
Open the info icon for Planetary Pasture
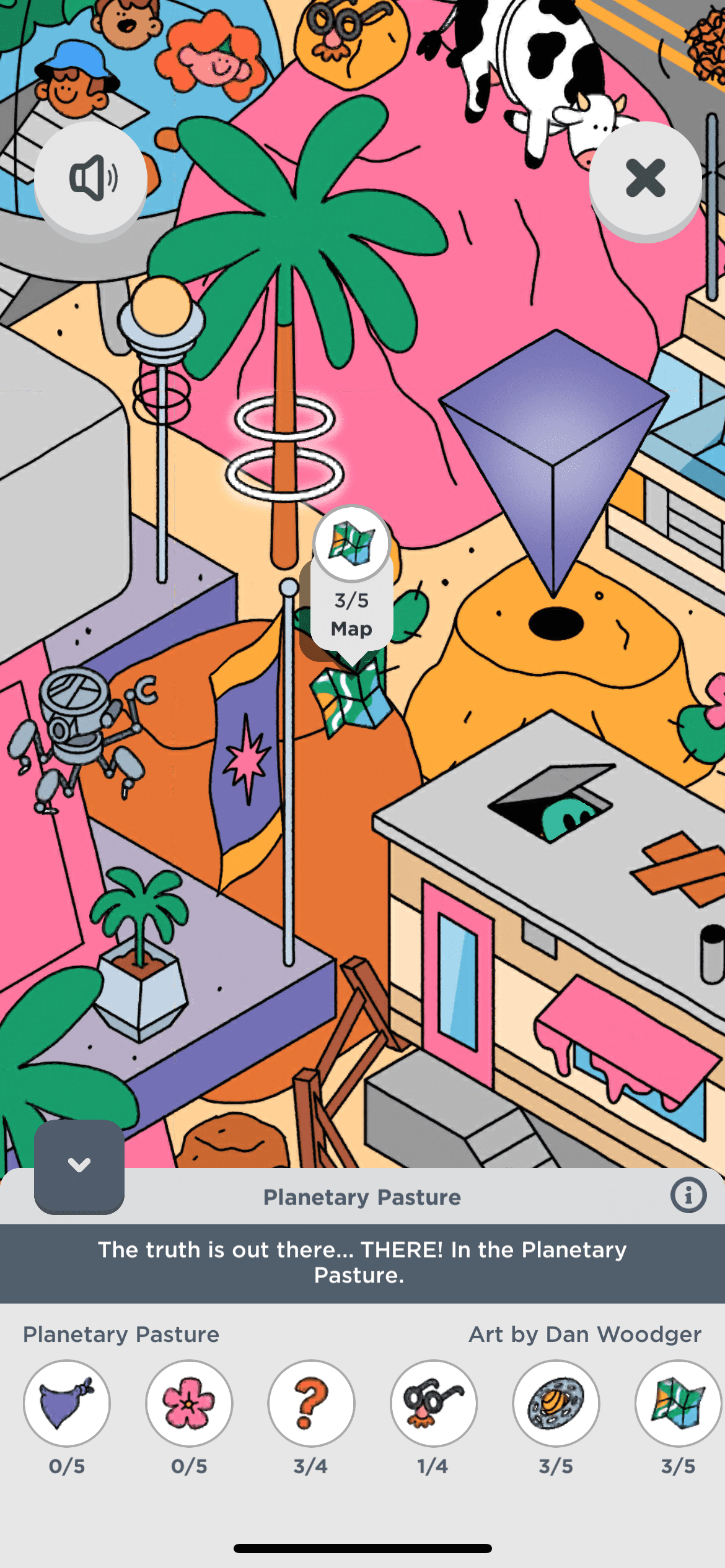[688, 1195]
